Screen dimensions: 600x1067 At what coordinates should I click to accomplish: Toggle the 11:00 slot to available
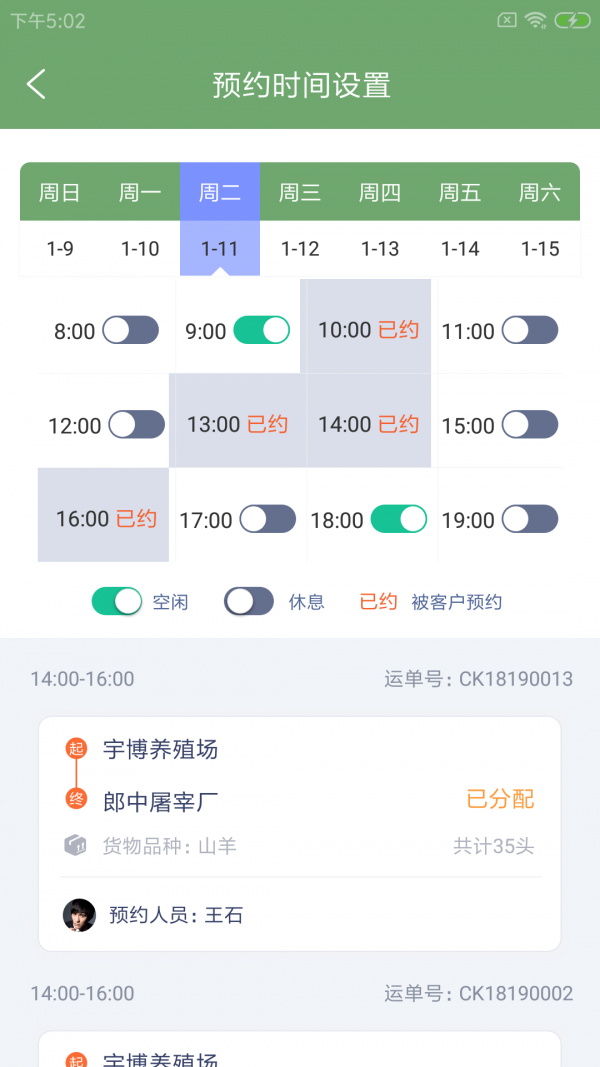(529, 330)
